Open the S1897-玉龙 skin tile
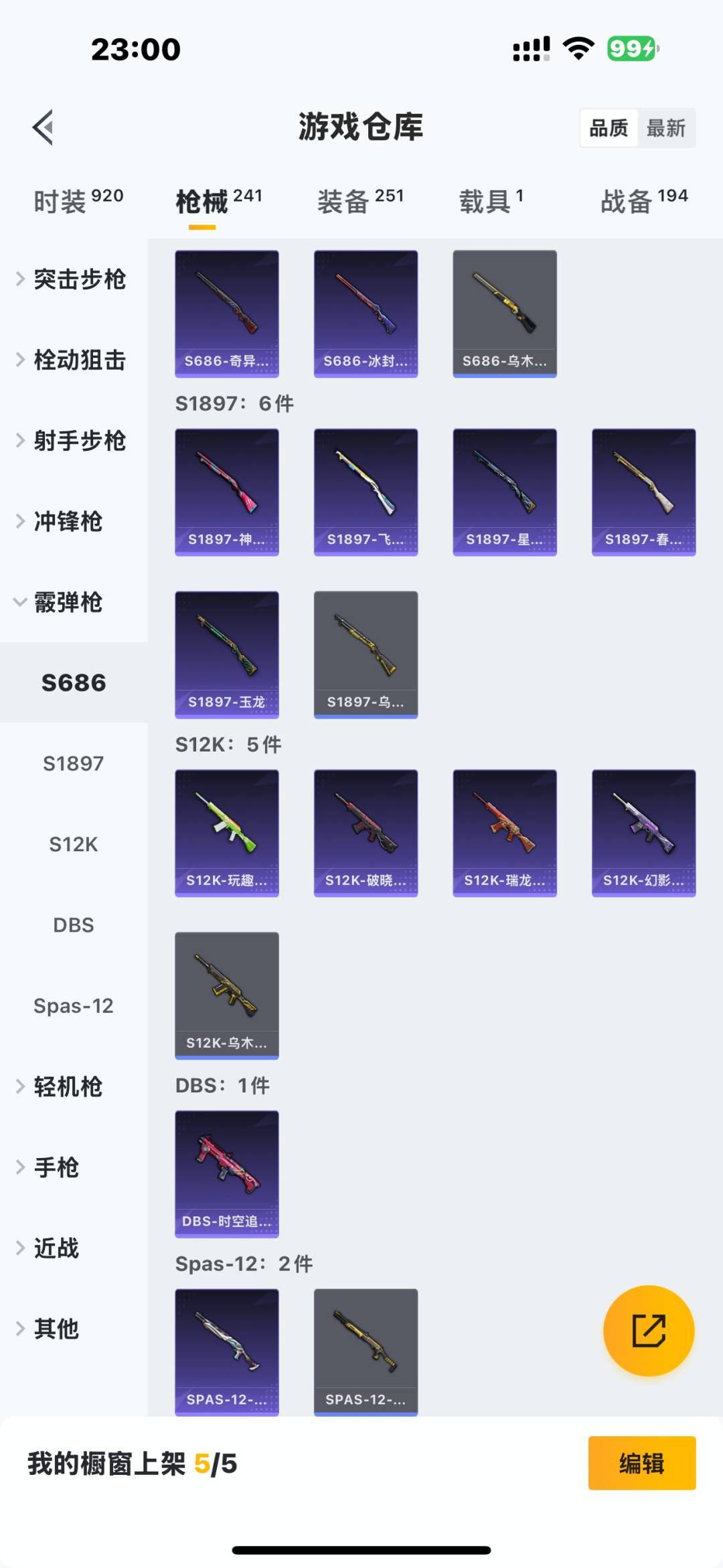 pyautogui.click(x=227, y=654)
